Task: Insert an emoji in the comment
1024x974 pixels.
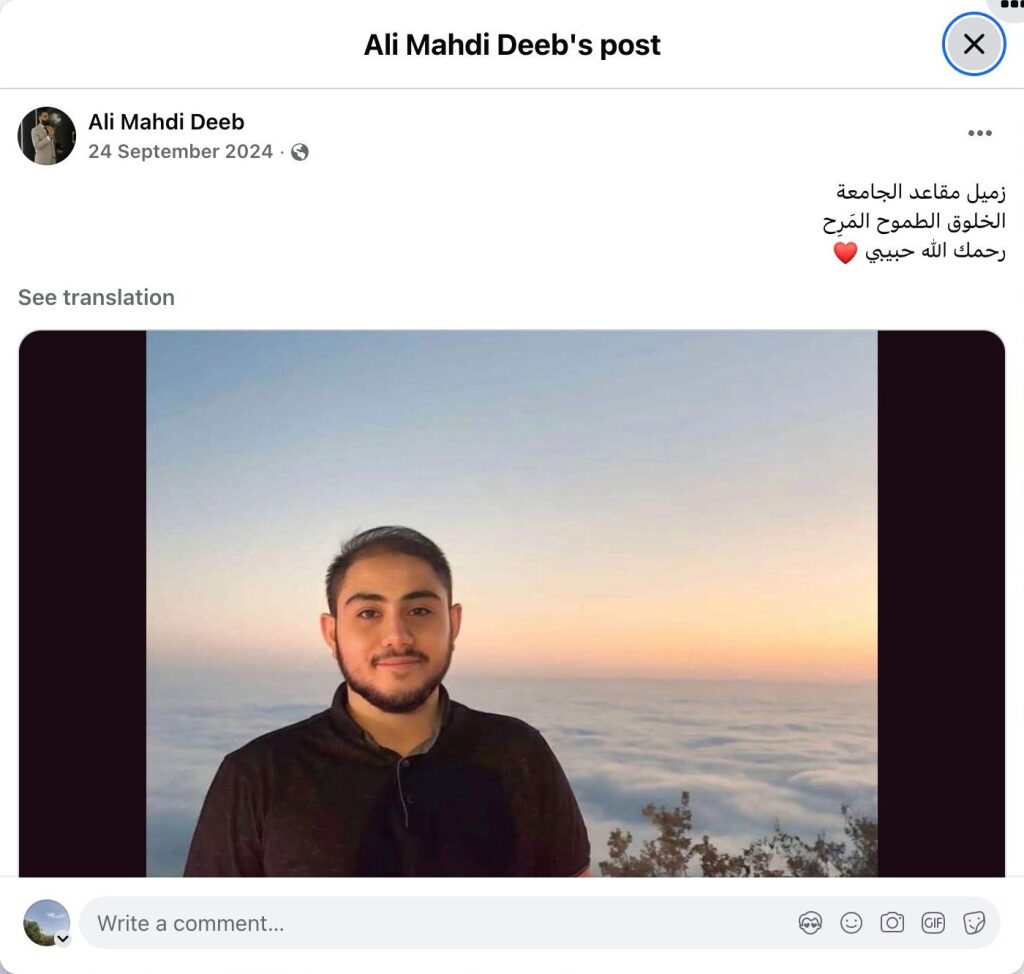Action: [x=851, y=923]
